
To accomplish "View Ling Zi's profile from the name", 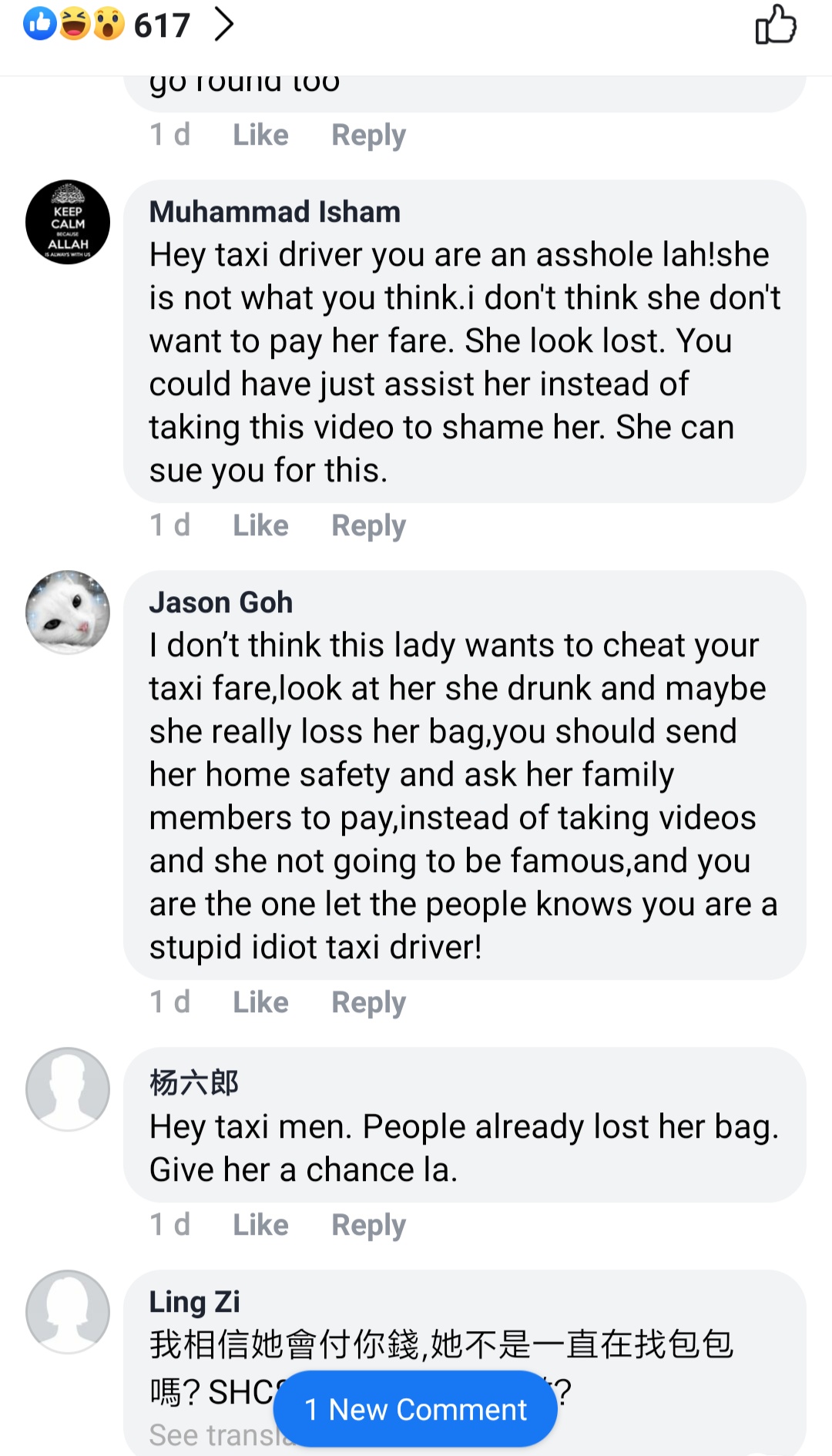I will pyautogui.click(x=194, y=1302).
